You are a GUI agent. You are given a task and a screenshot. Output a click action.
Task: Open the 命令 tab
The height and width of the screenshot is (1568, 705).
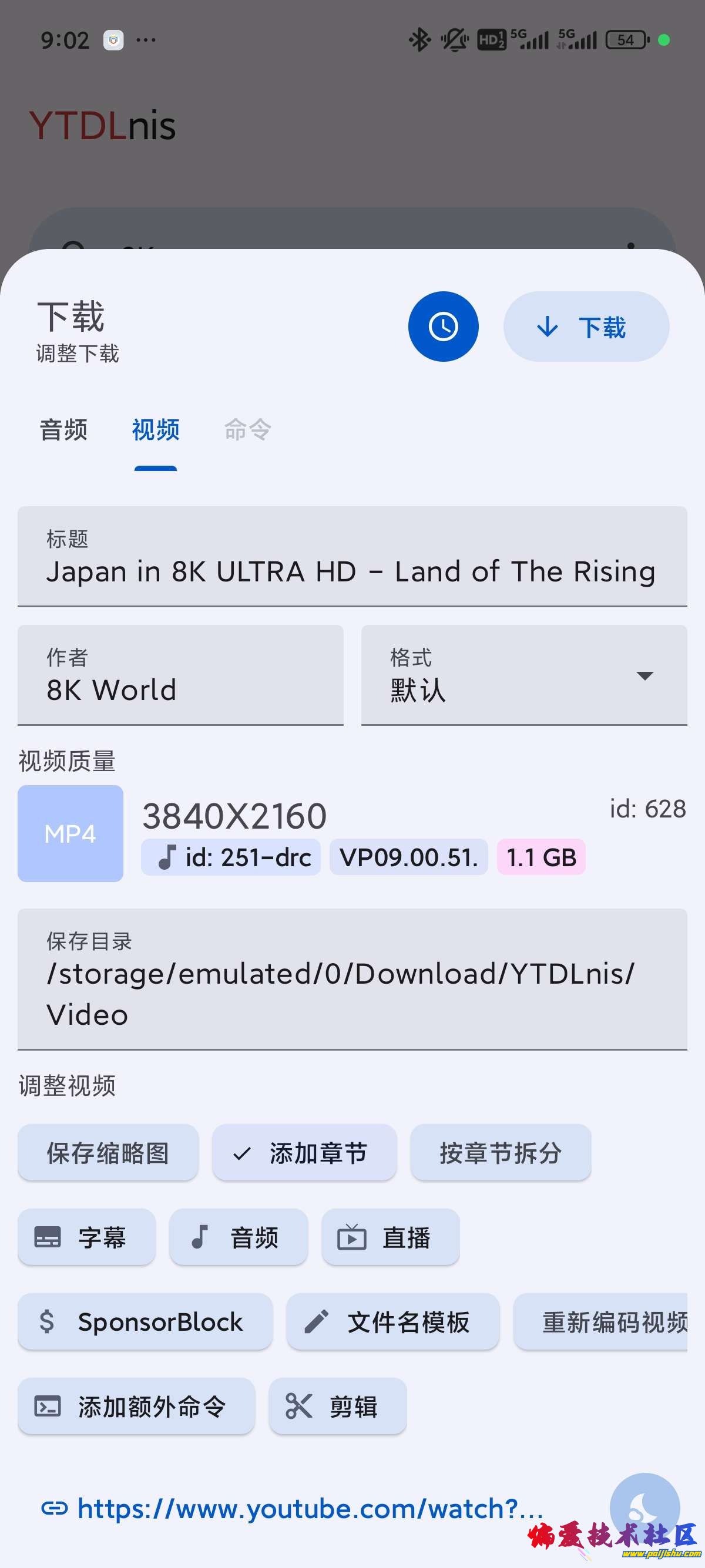[246, 430]
